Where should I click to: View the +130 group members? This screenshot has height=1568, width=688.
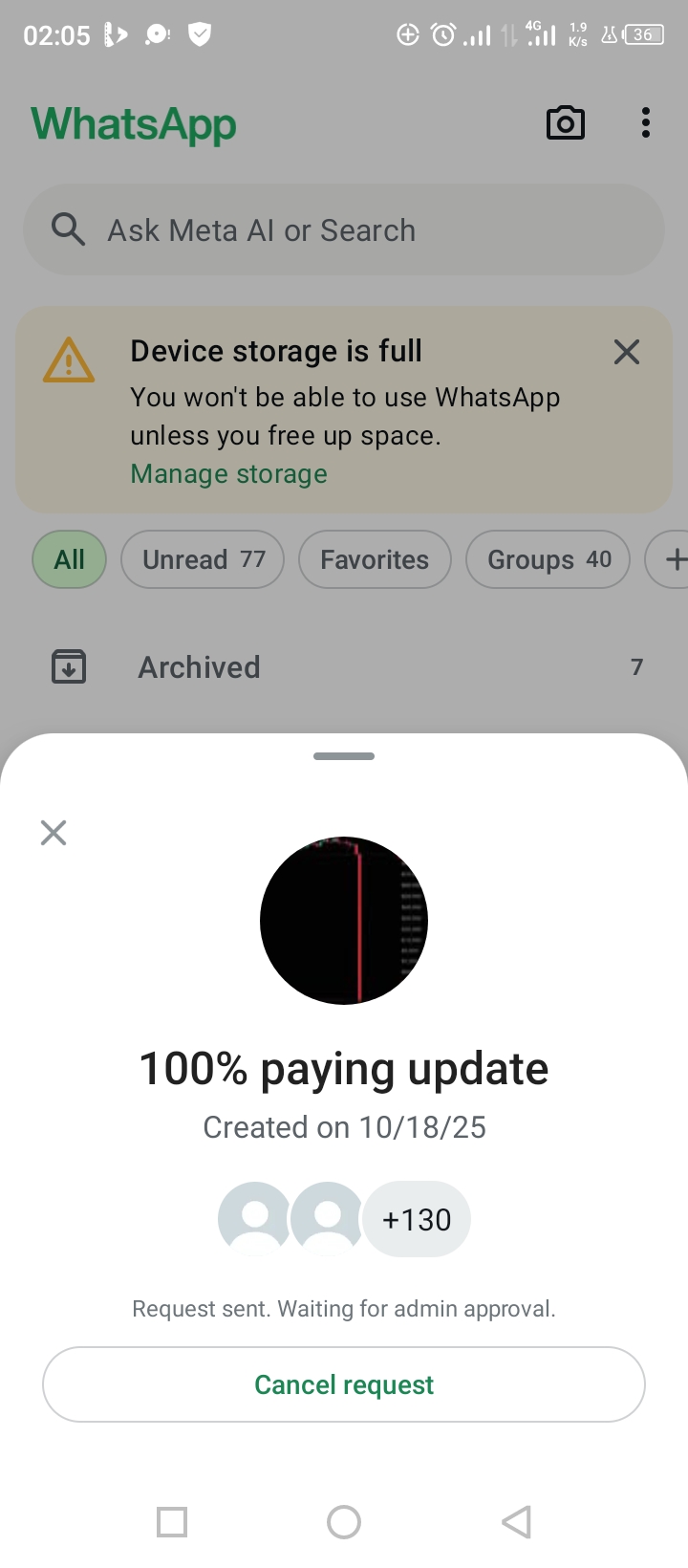417,1220
